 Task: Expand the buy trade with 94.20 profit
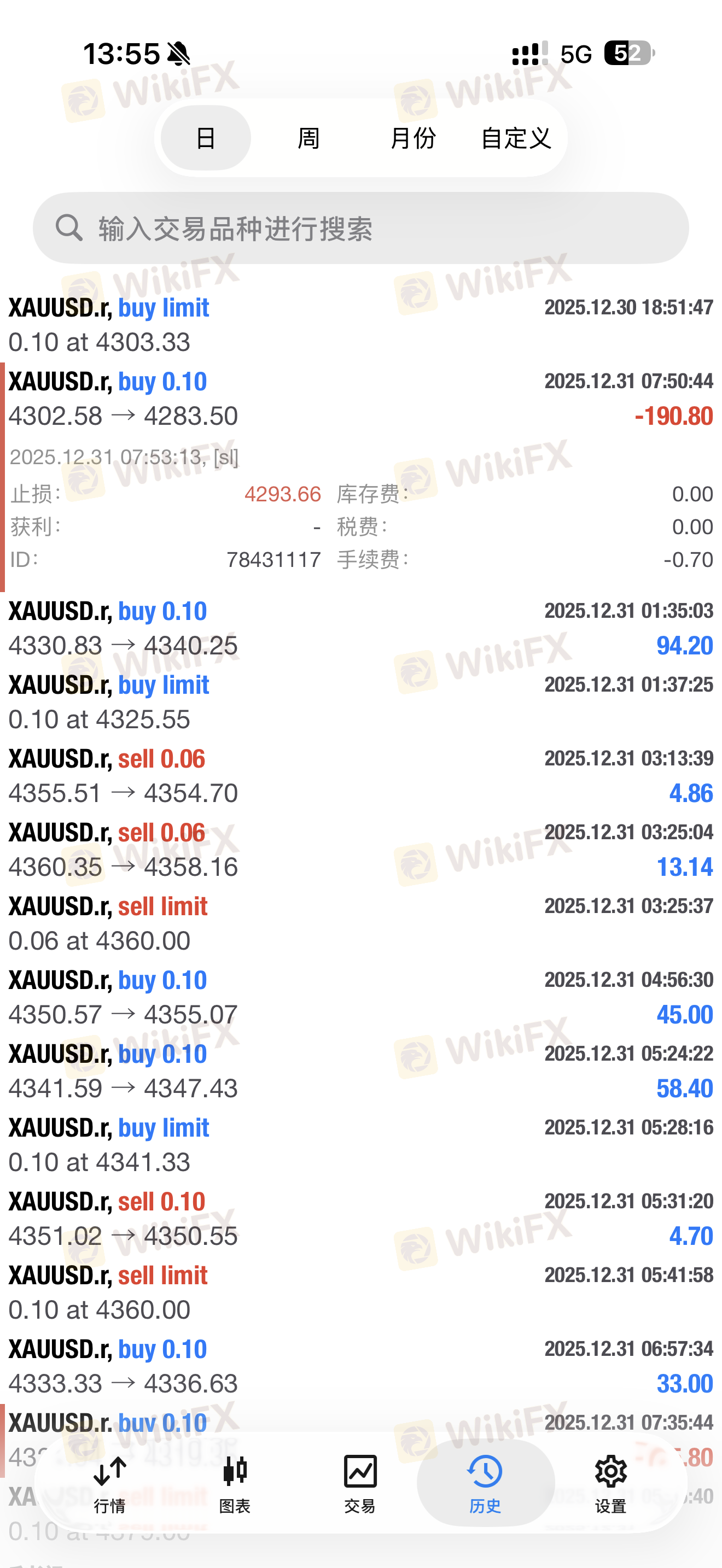[360, 628]
